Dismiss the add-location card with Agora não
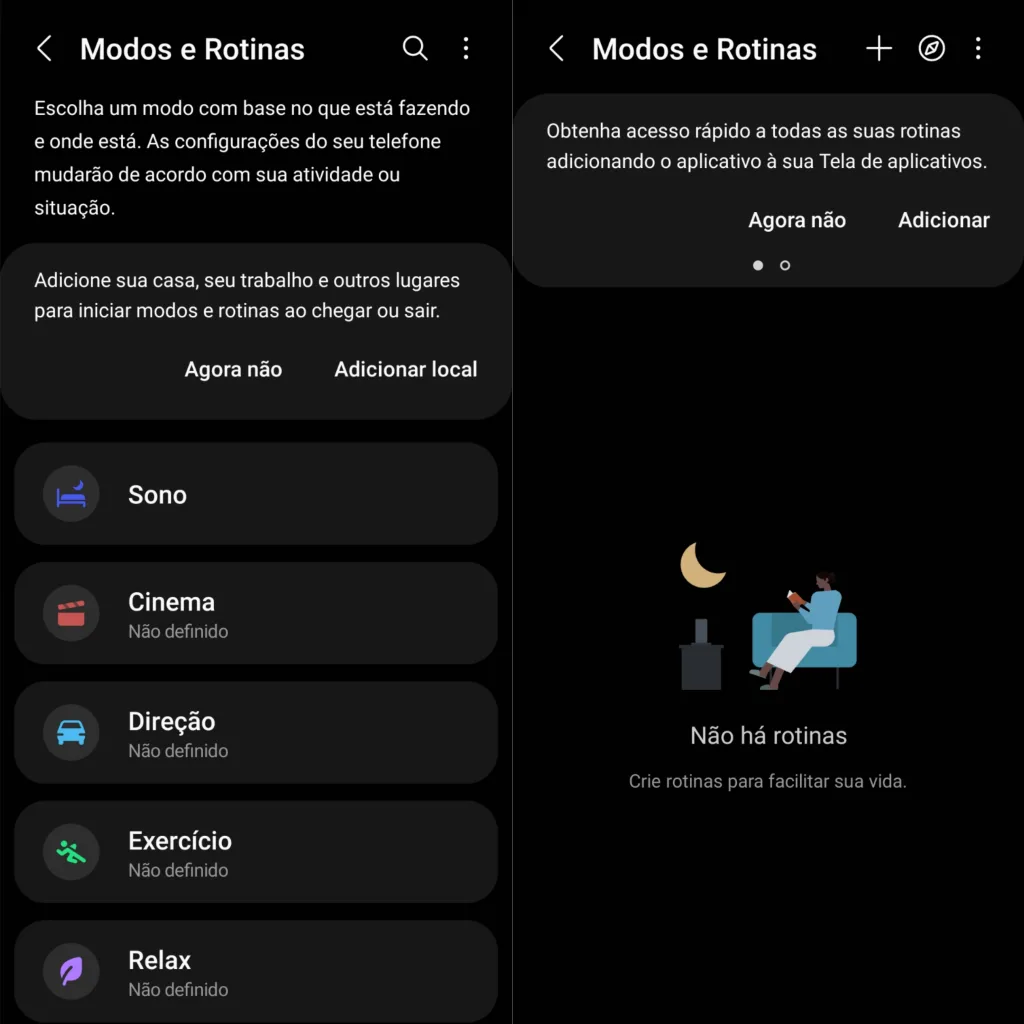 [233, 369]
